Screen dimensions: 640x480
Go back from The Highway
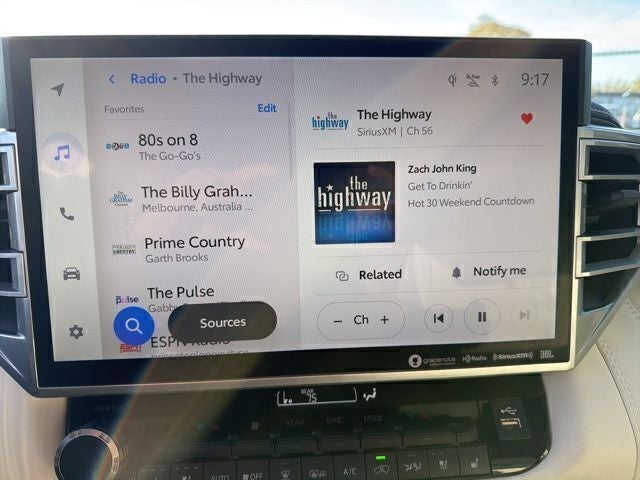(112, 79)
